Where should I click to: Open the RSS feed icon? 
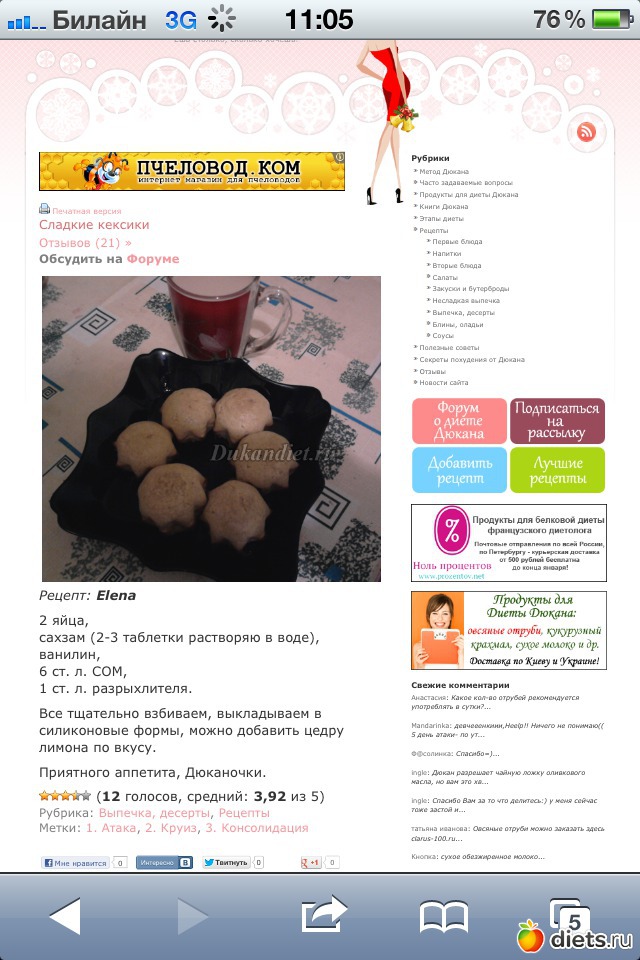coord(586,131)
